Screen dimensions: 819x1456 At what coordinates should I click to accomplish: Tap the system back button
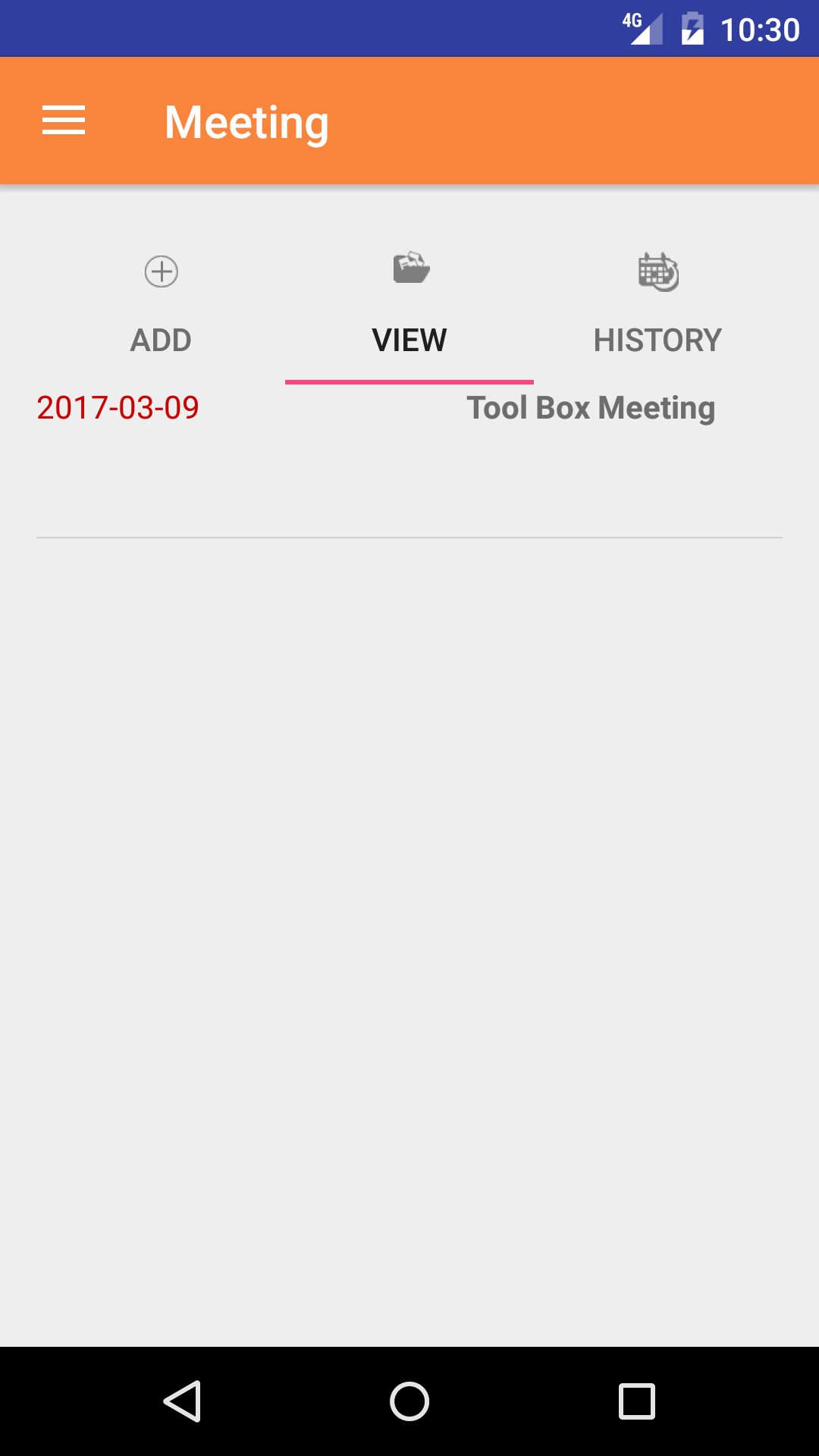[x=182, y=1401]
